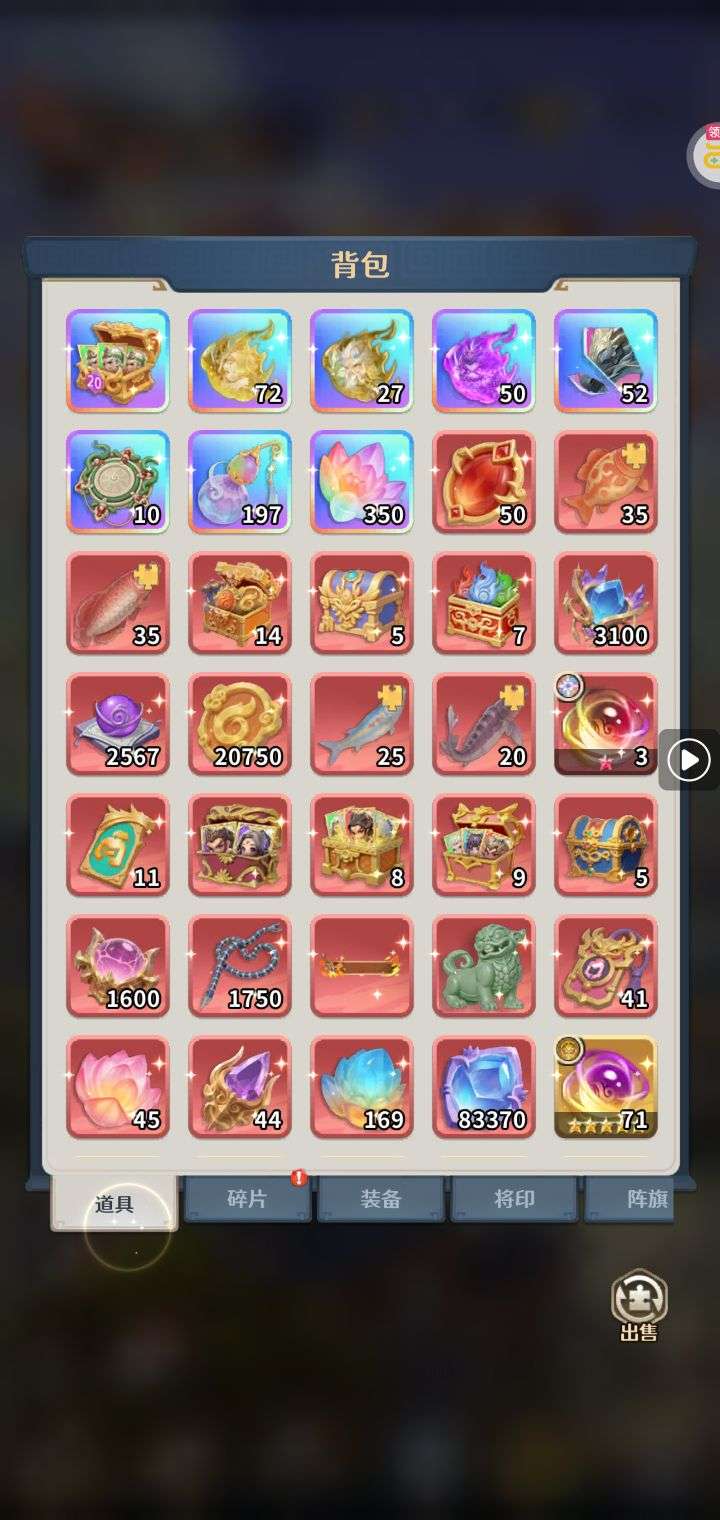Open the 将印 tab

pyautogui.click(x=514, y=1199)
